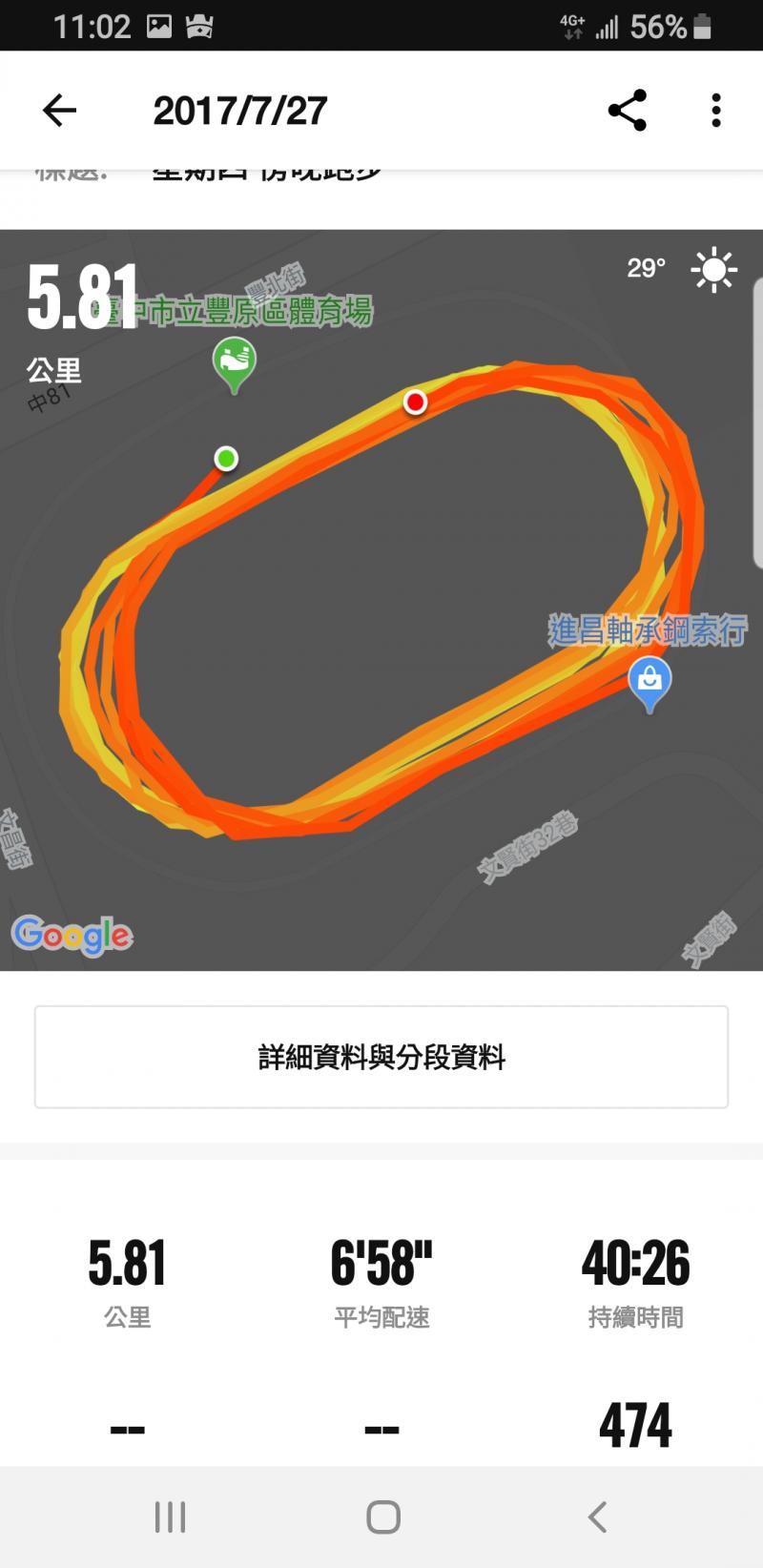Go back using the top-left arrow
Screen dimensions: 763x1568
59,111
